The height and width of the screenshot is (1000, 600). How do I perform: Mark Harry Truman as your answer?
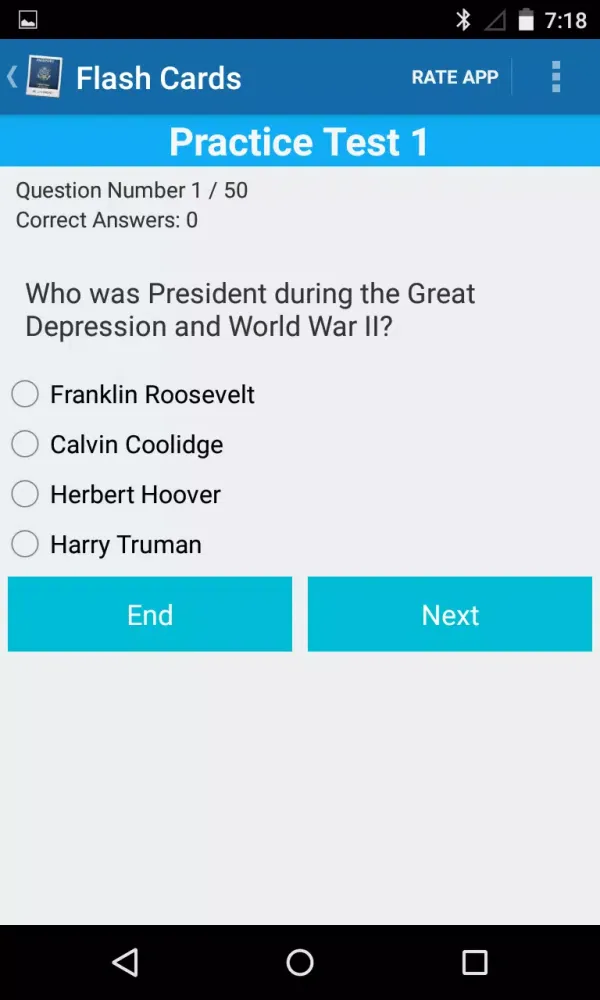point(25,544)
